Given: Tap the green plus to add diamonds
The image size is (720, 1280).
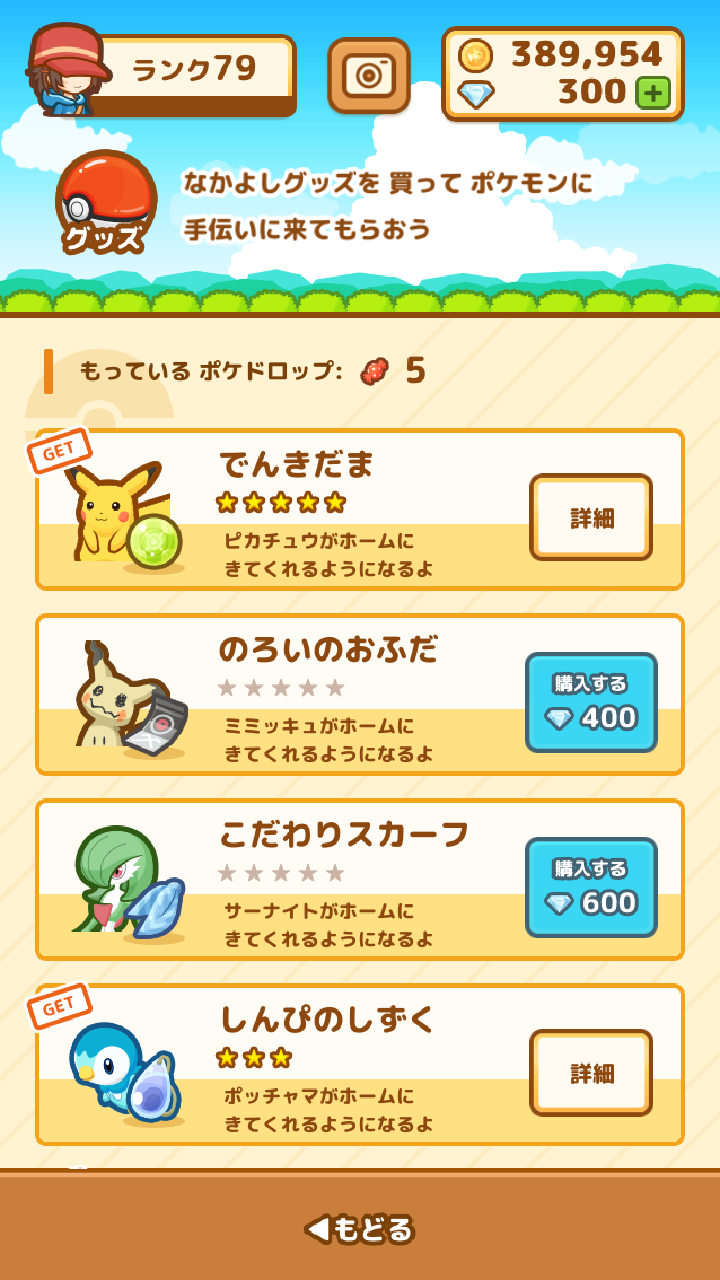Looking at the screenshot, I should (x=653, y=93).
